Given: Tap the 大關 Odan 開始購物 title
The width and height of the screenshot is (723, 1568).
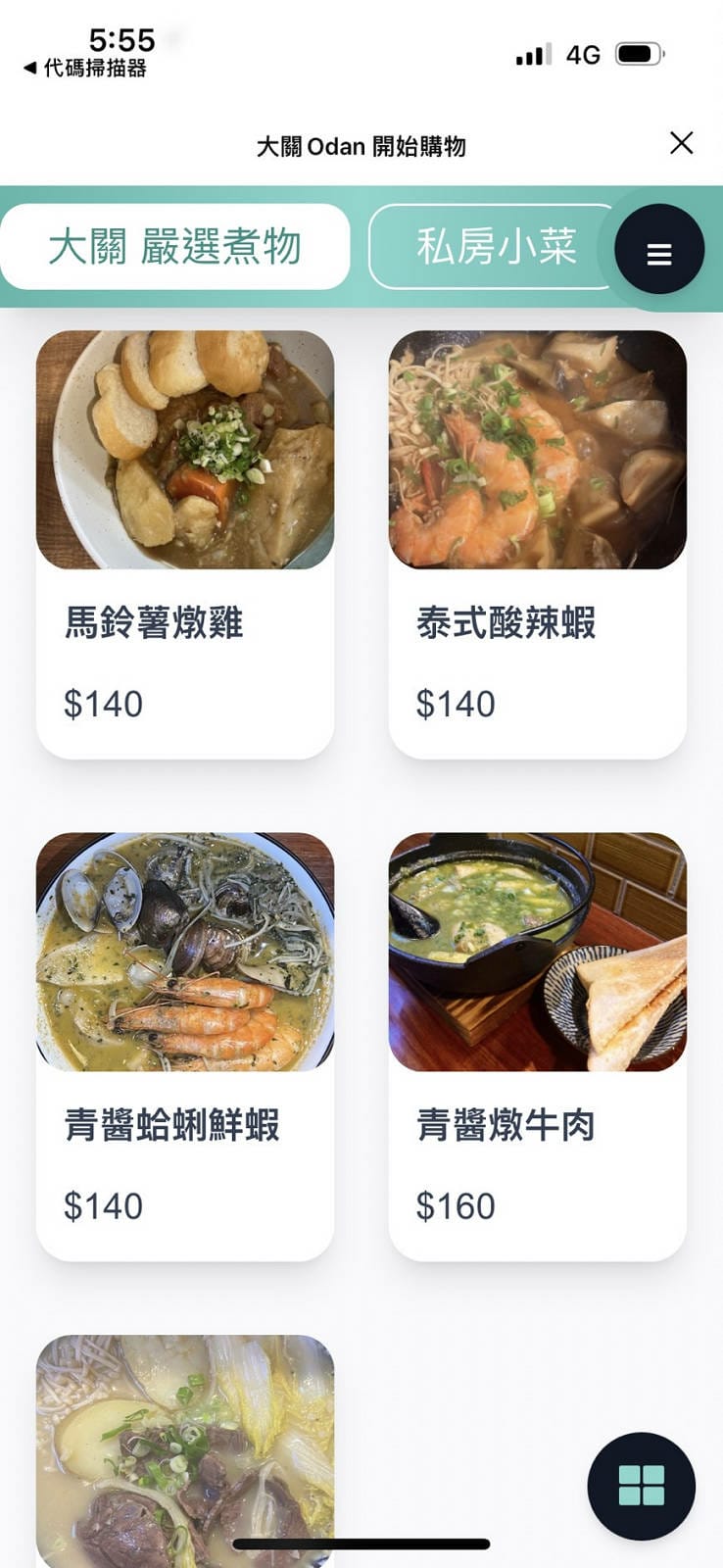Looking at the screenshot, I should (361, 145).
